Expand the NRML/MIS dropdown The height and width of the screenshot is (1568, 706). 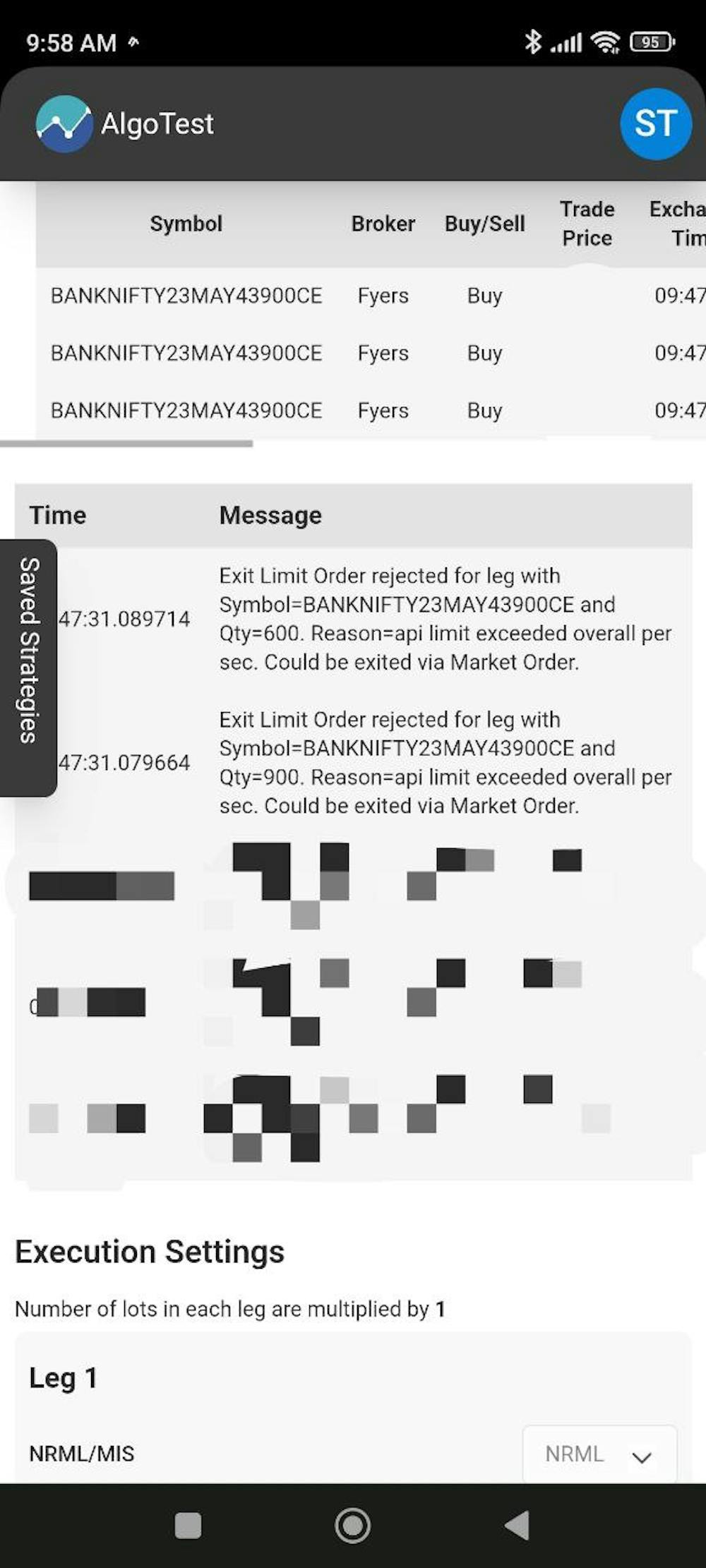point(599,1454)
